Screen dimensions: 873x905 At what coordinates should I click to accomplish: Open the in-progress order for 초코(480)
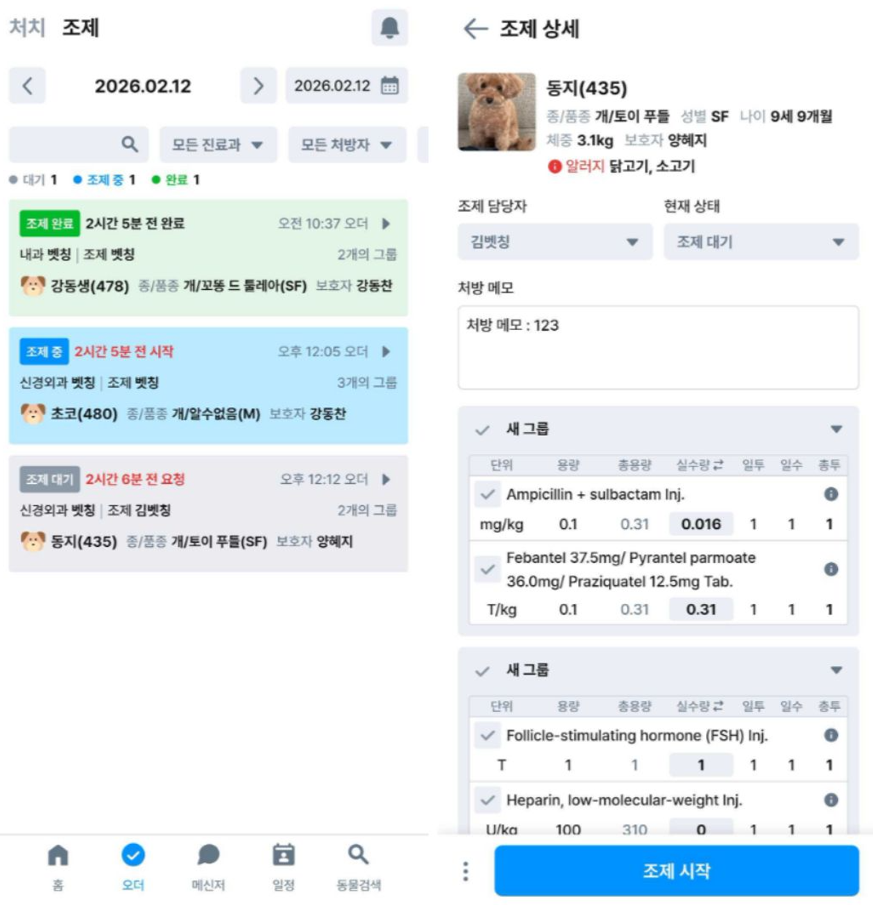click(x=208, y=385)
